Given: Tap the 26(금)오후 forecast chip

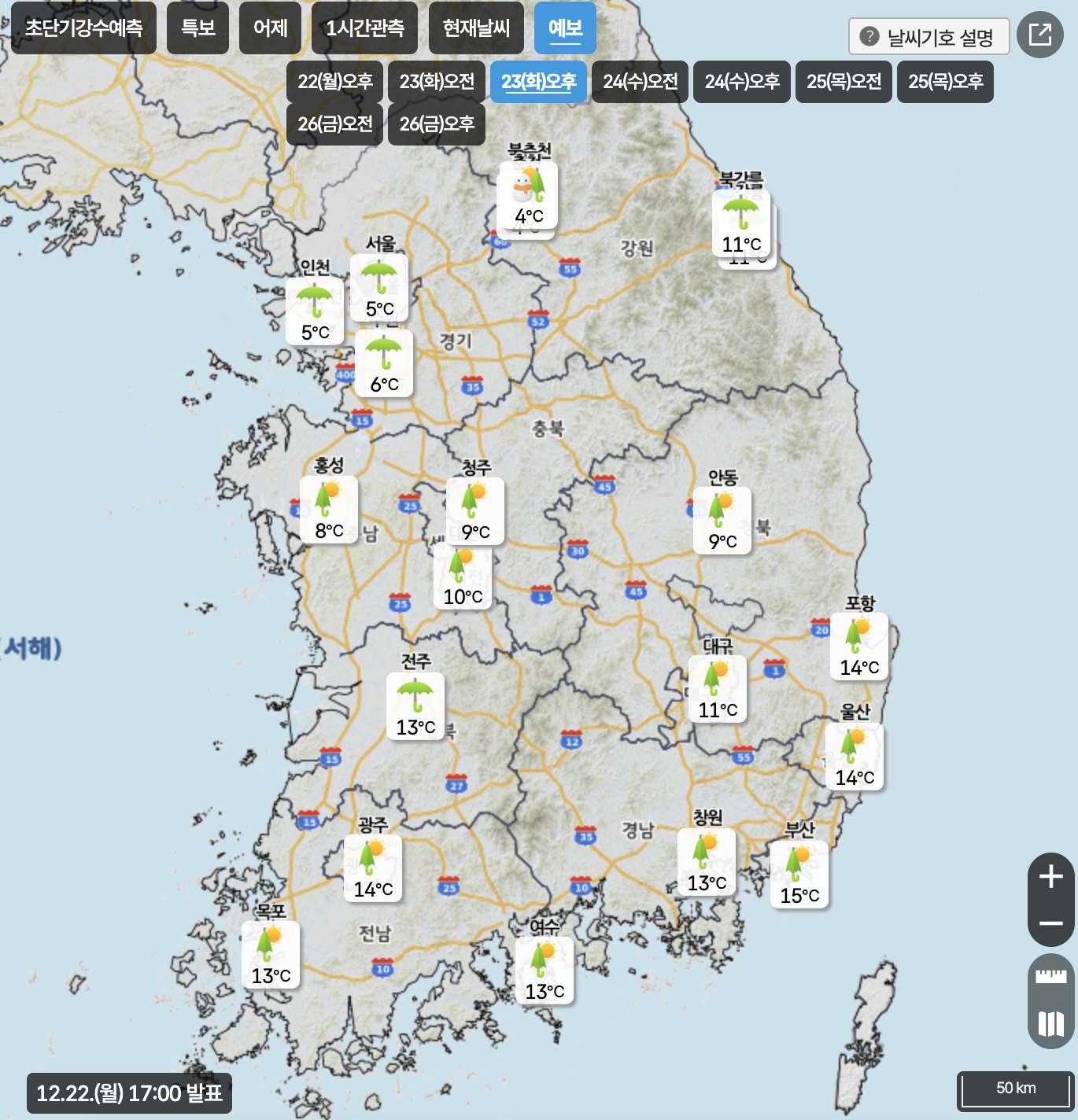Looking at the screenshot, I should 437,124.
